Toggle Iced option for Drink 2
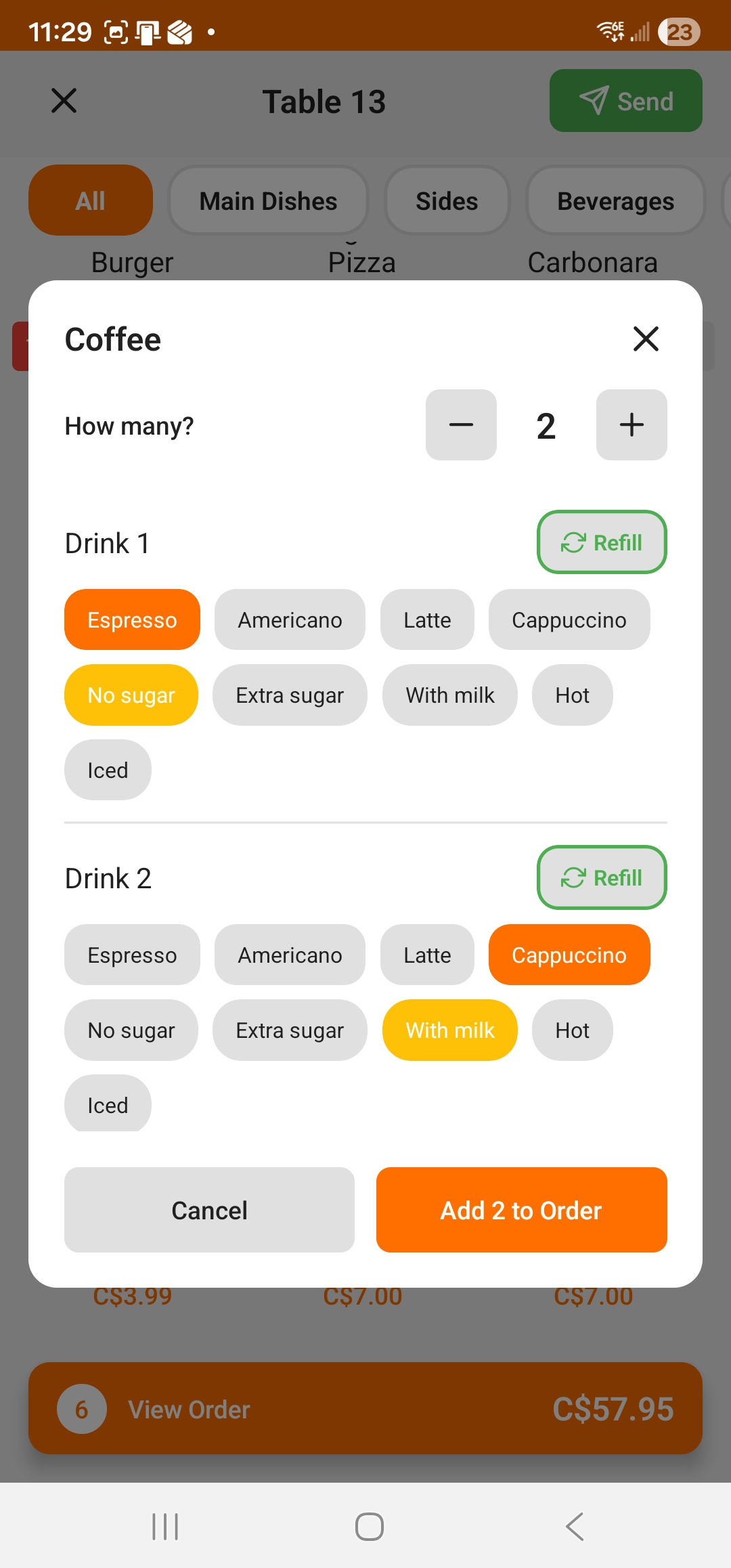The width and height of the screenshot is (731, 1568). tap(108, 1104)
